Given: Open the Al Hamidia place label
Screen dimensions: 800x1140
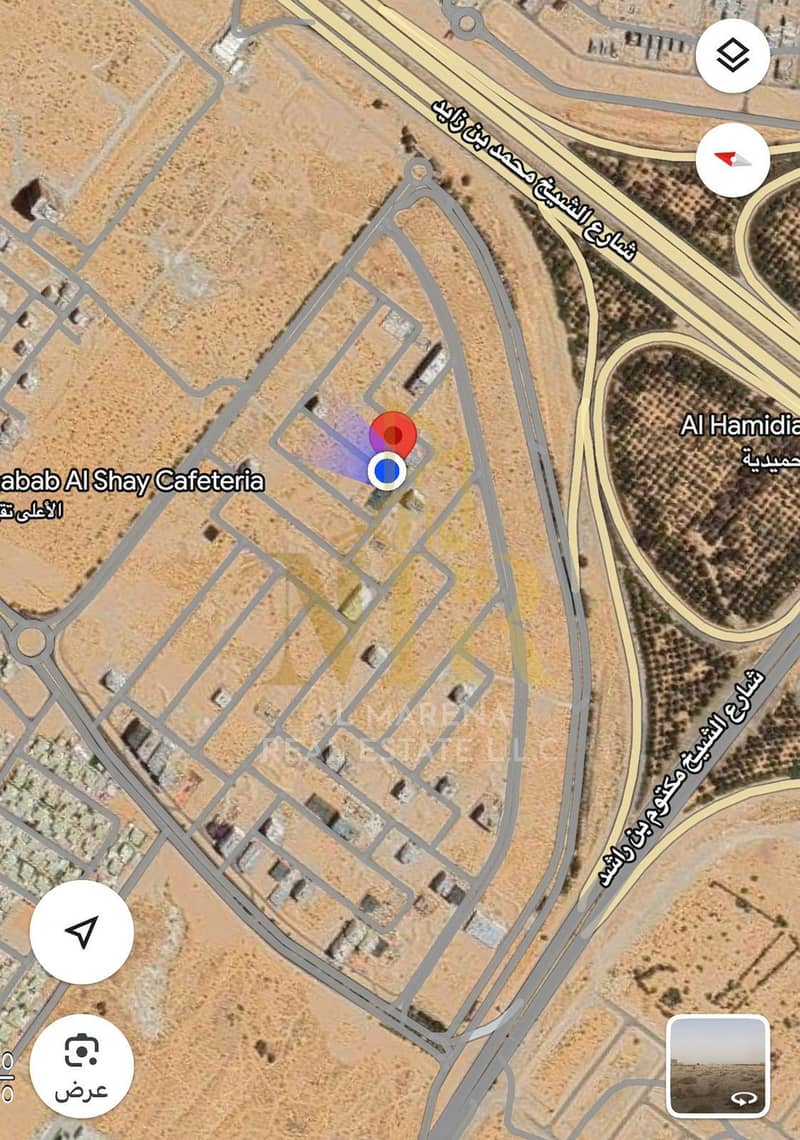Looking at the screenshot, I should pyautogui.click(x=740, y=427).
